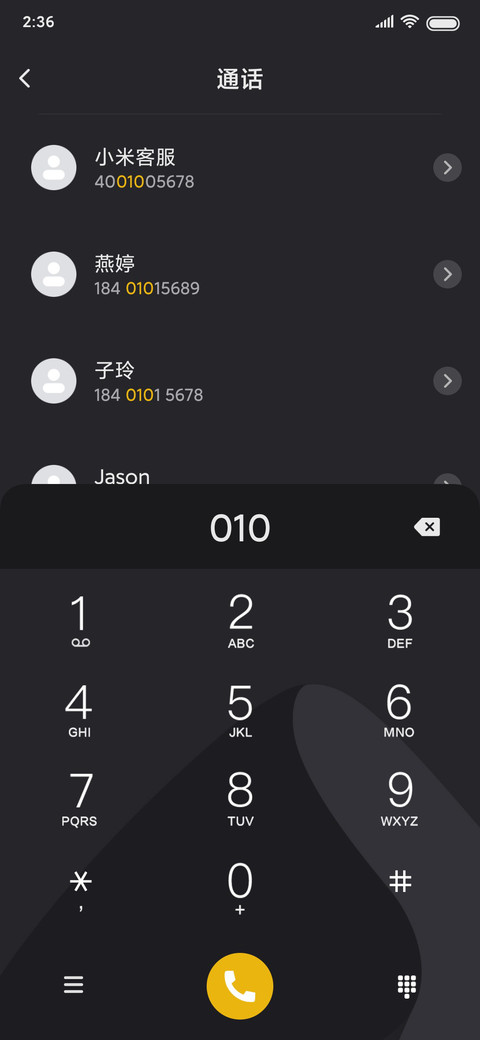
Task: Open the 小米客服 contact entry
Action: pyautogui.click(x=240, y=168)
